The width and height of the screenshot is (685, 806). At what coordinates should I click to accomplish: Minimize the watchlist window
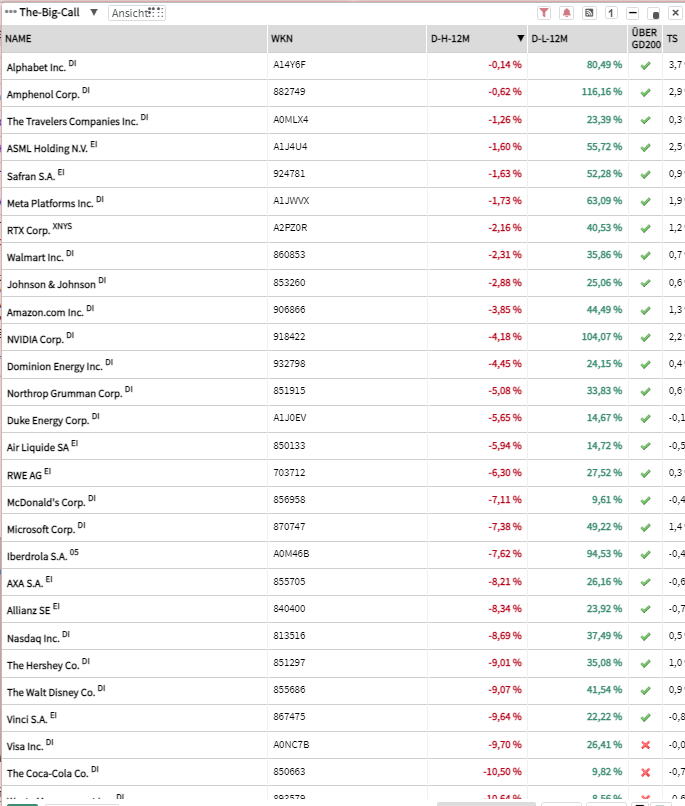pyautogui.click(x=632, y=13)
